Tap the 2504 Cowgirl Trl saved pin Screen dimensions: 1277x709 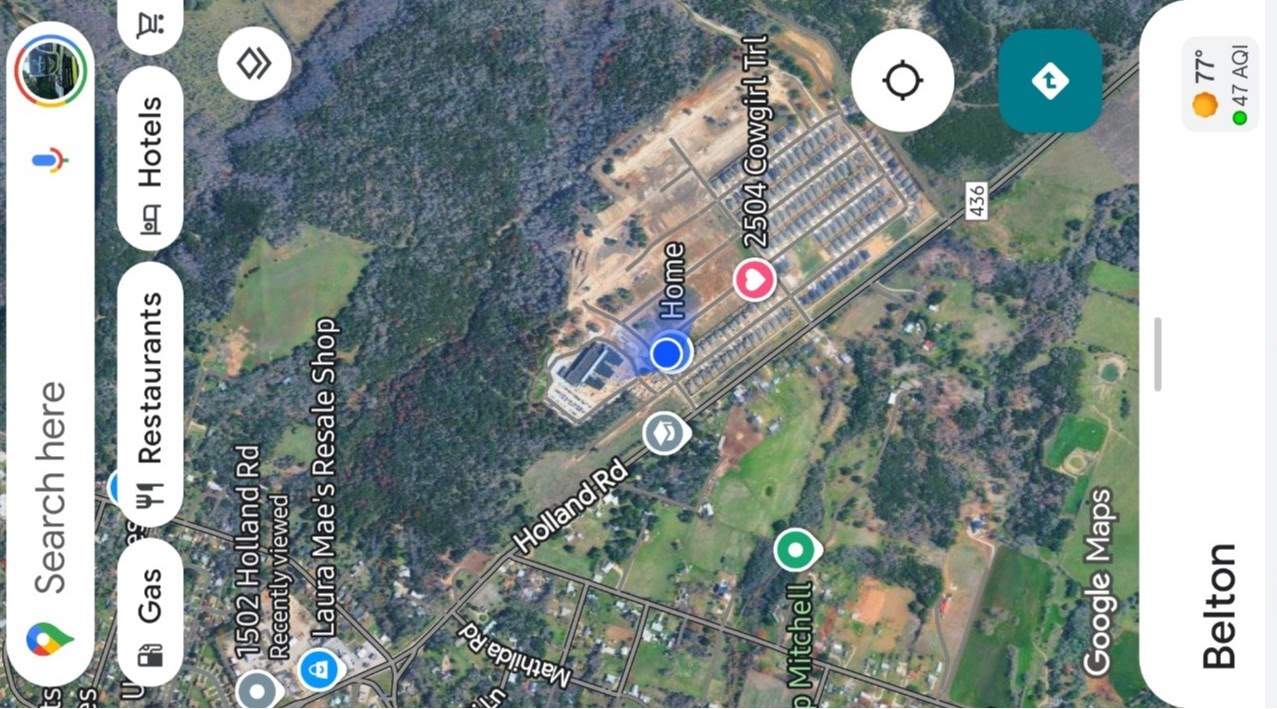(x=755, y=279)
